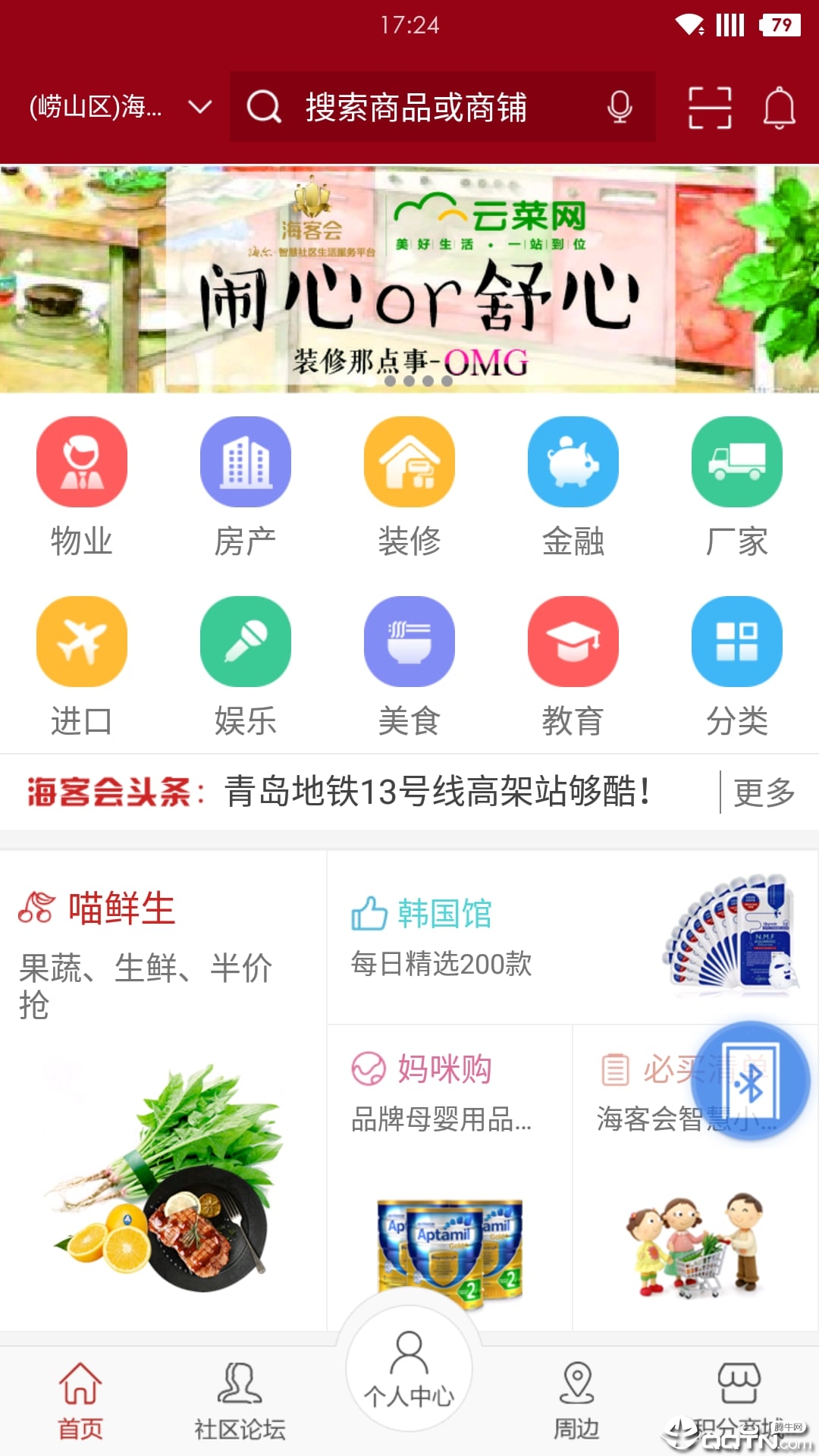Tap the floating Bluetooth door button
This screenshot has width=819, height=1456.
tap(751, 1081)
